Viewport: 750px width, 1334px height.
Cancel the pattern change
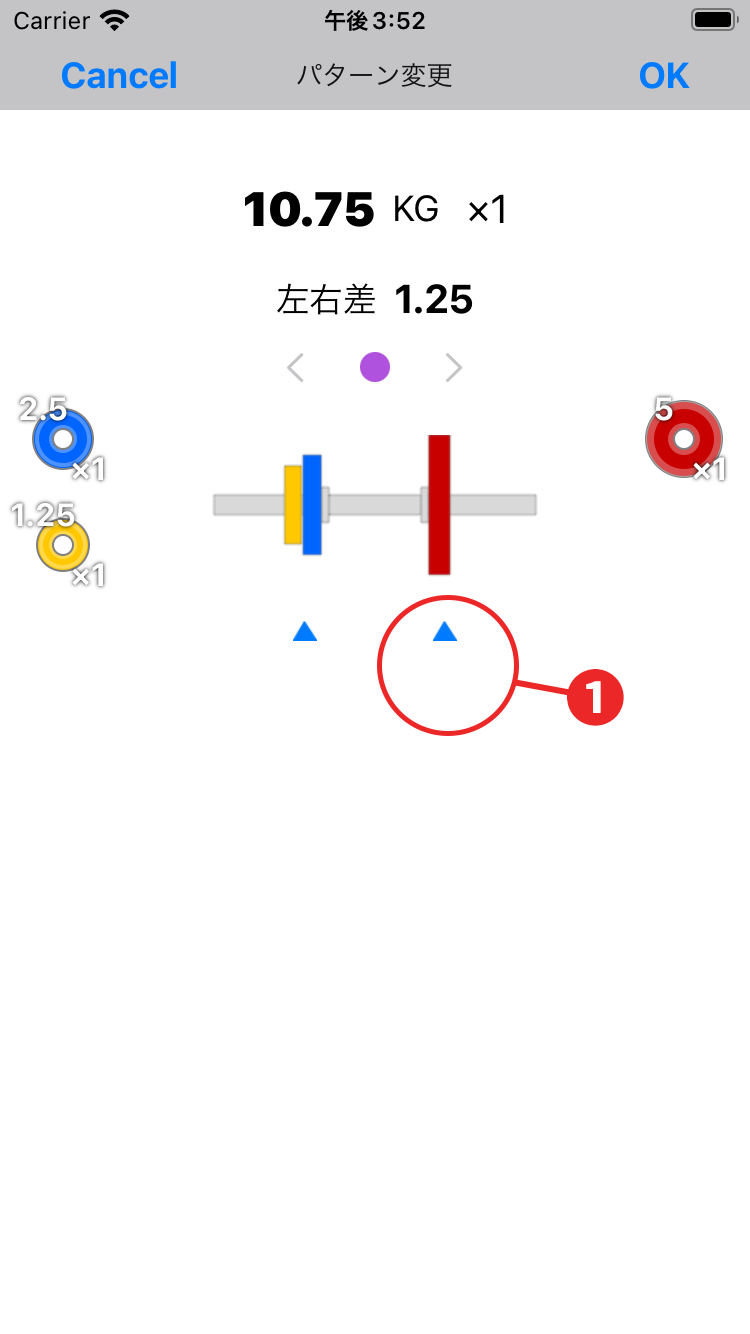(119, 76)
